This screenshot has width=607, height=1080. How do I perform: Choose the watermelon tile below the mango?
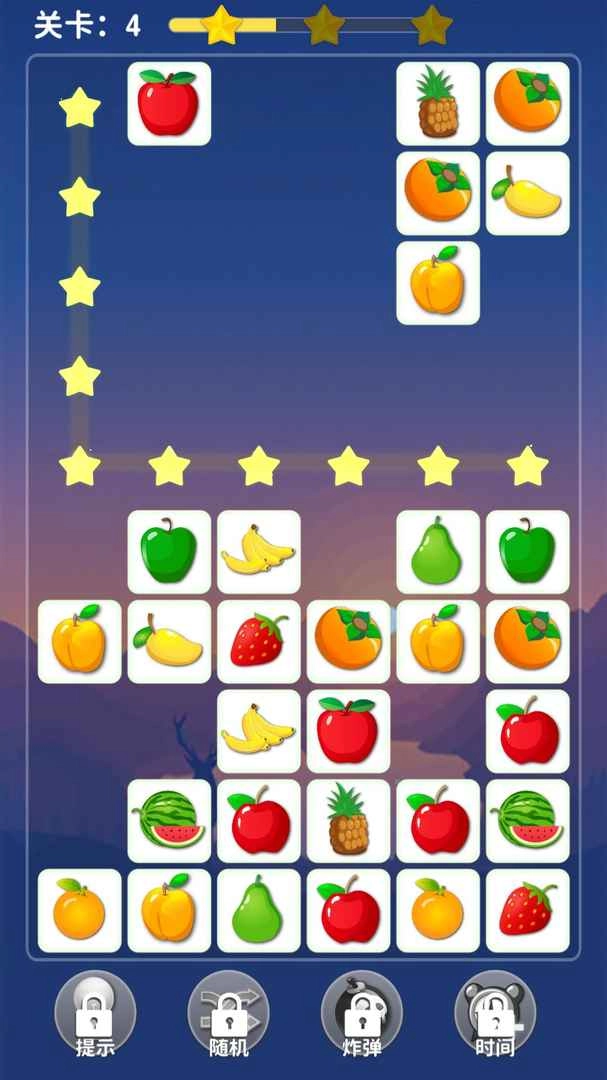(x=169, y=821)
